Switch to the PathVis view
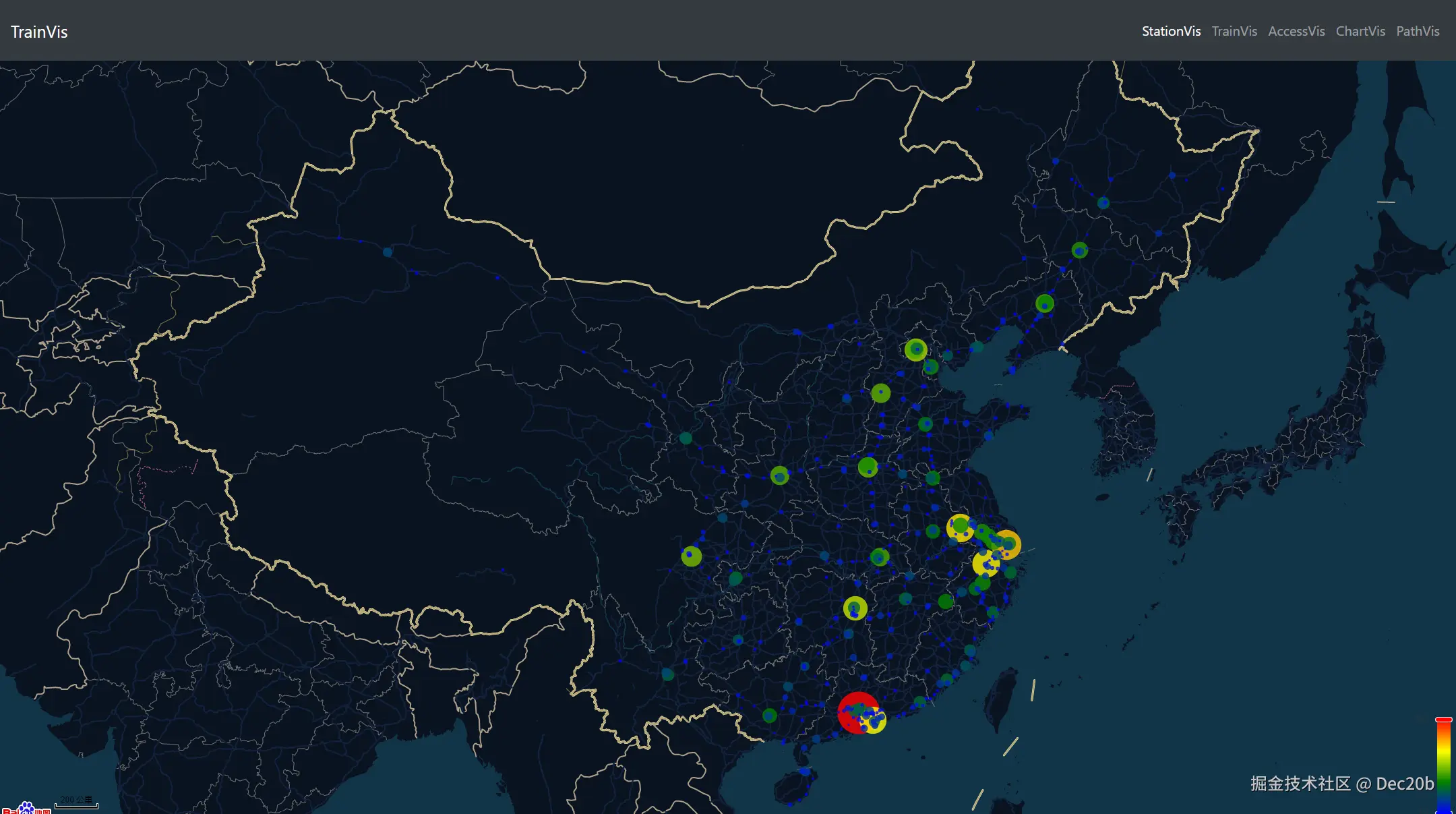Viewport: 1456px width, 814px height. click(1418, 31)
